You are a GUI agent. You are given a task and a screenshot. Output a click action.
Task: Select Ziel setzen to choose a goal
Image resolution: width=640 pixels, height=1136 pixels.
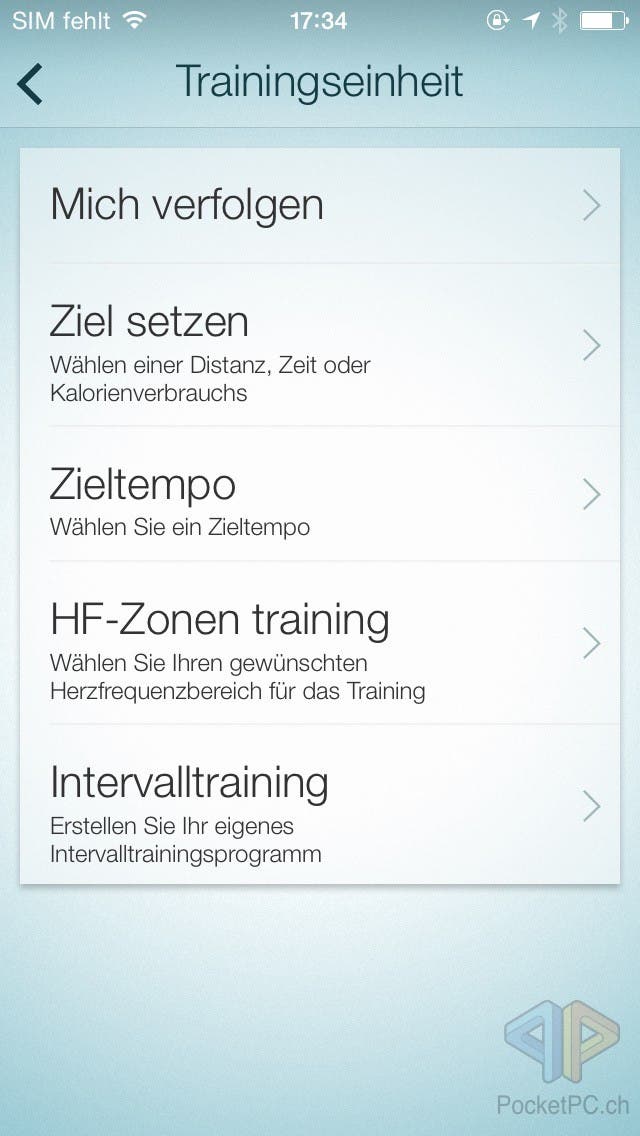(x=320, y=346)
